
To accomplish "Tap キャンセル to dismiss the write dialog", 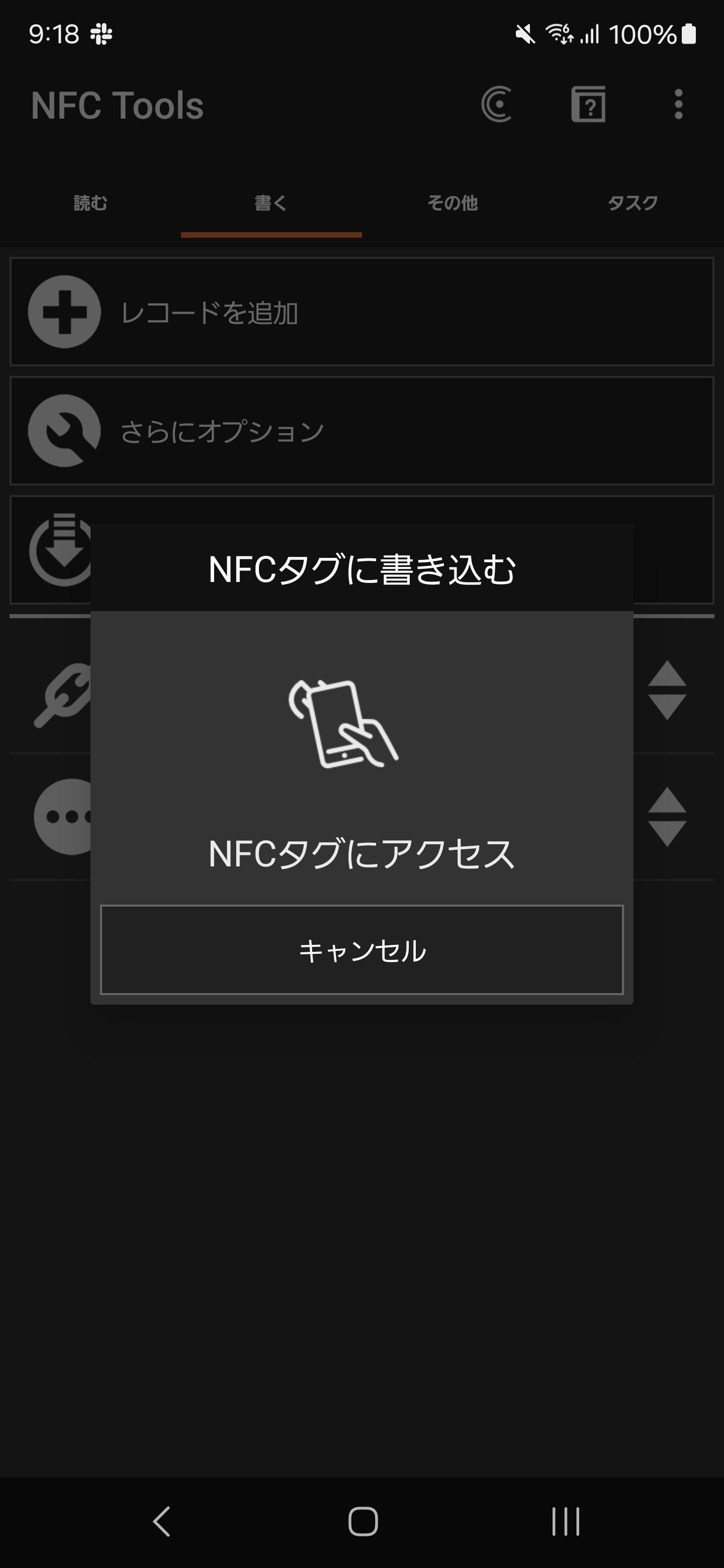I will click(x=361, y=949).
